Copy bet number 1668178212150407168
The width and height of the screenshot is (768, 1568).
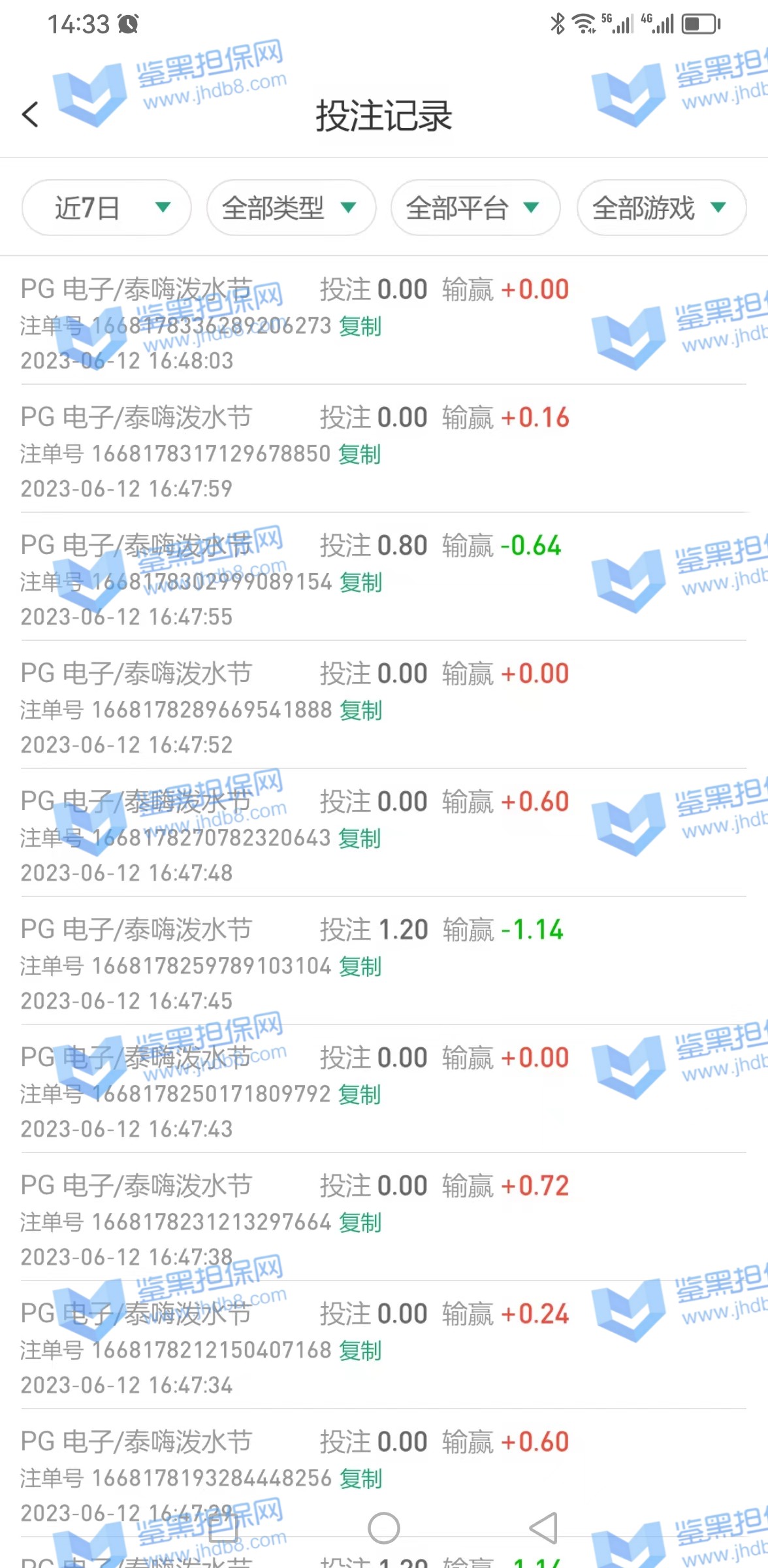click(x=360, y=1350)
